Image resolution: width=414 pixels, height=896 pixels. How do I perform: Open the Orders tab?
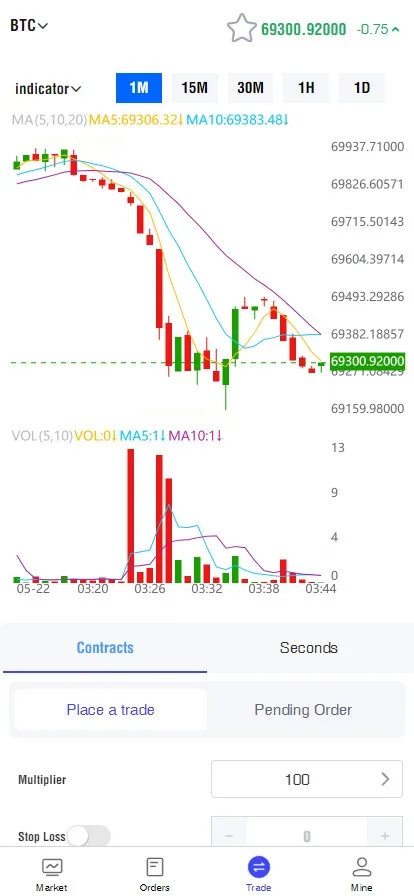tap(155, 874)
